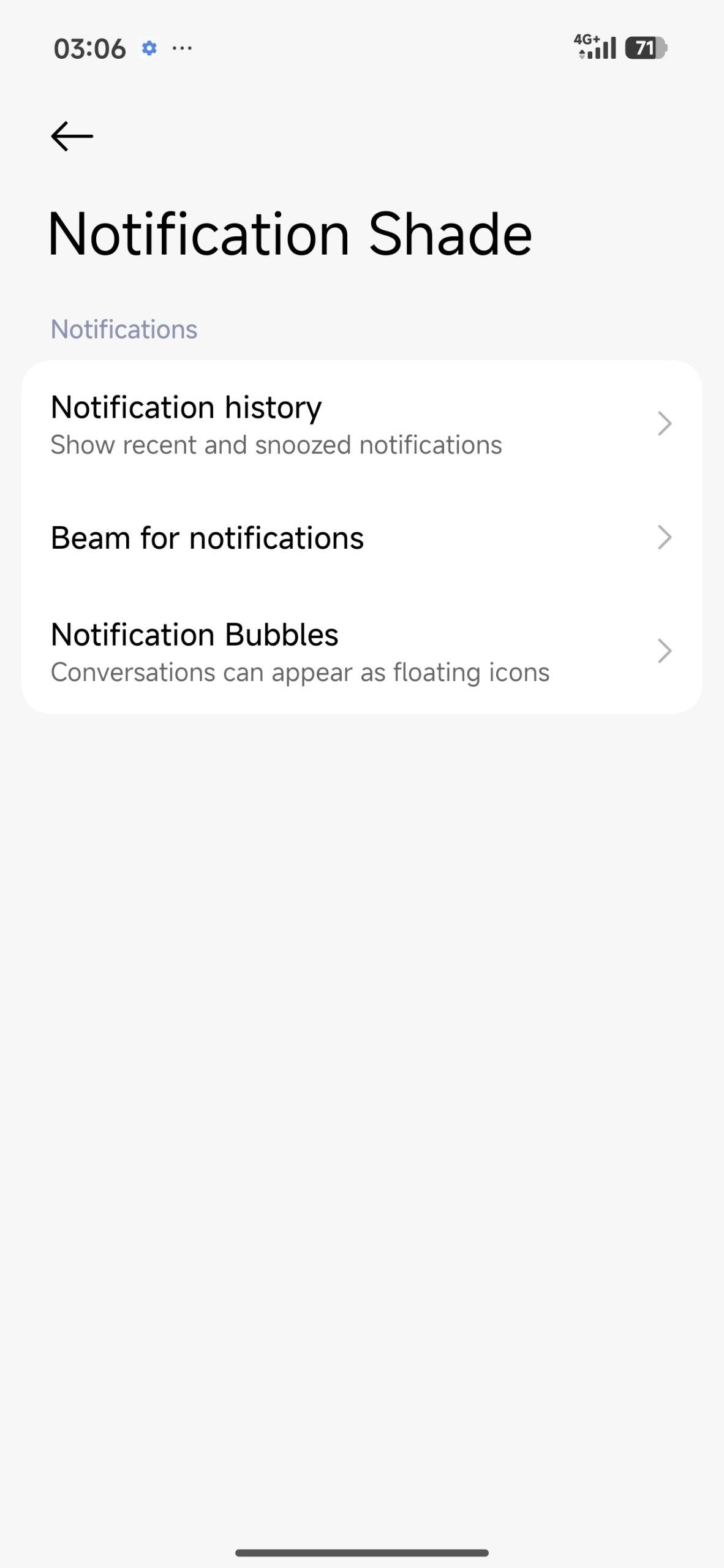Image resolution: width=724 pixels, height=1568 pixels.
Task: Open Beam for notifications
Action: (361, 538)
